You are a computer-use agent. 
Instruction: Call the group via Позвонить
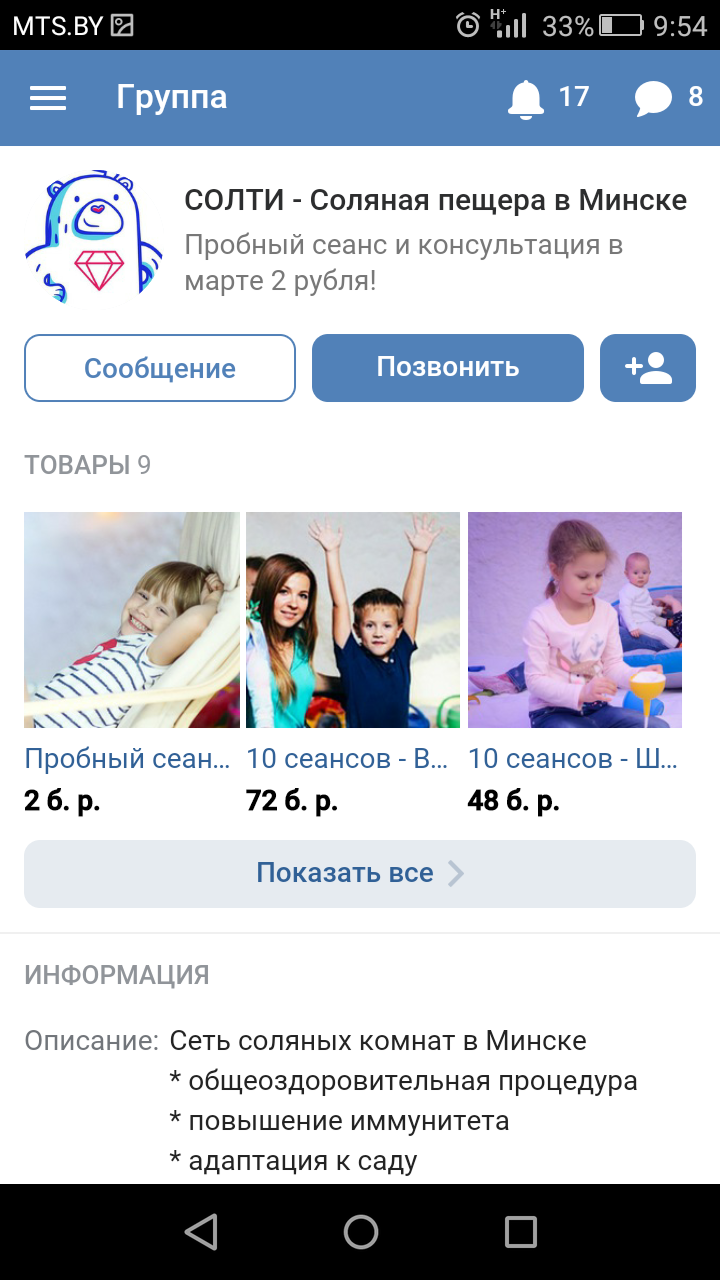(447, 368)
